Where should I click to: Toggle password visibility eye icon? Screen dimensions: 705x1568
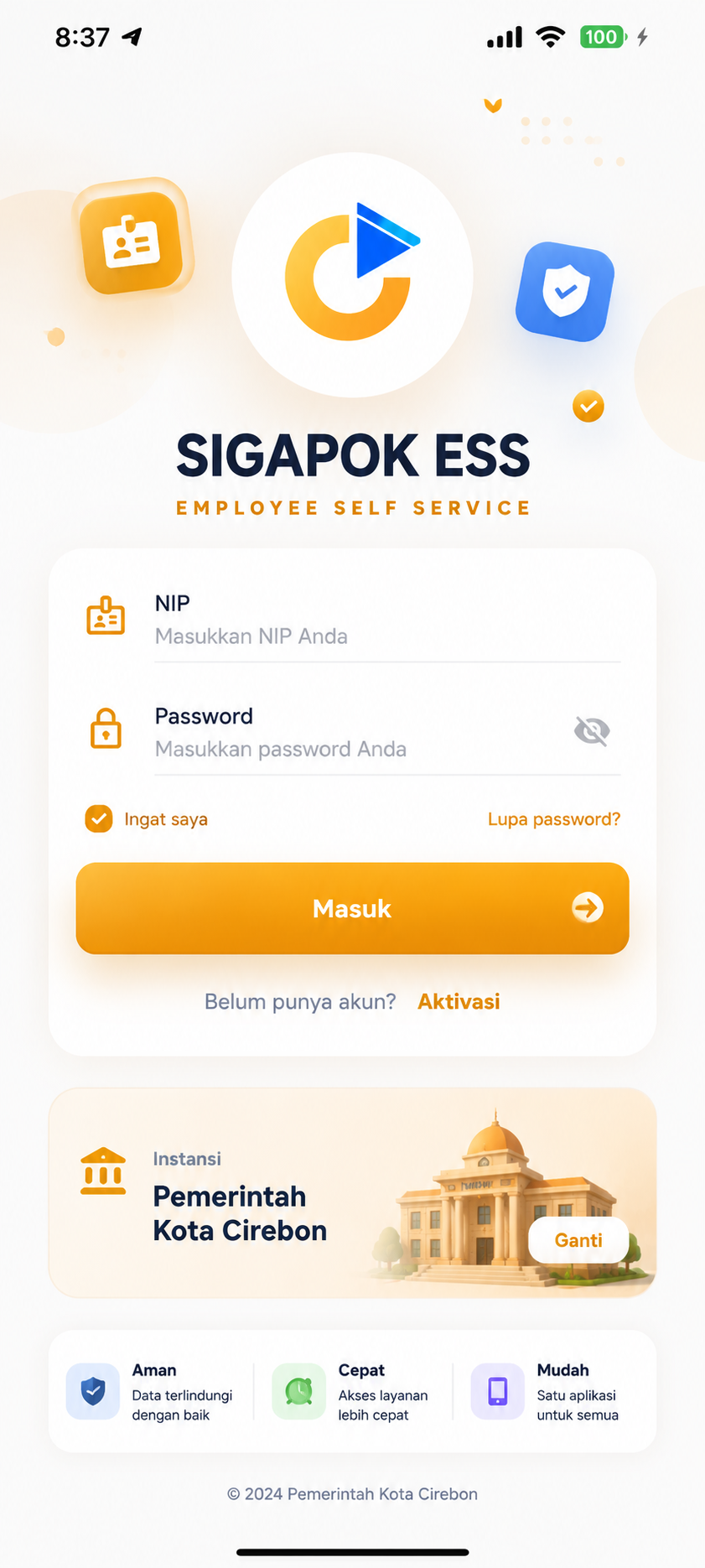pos(592,731)
